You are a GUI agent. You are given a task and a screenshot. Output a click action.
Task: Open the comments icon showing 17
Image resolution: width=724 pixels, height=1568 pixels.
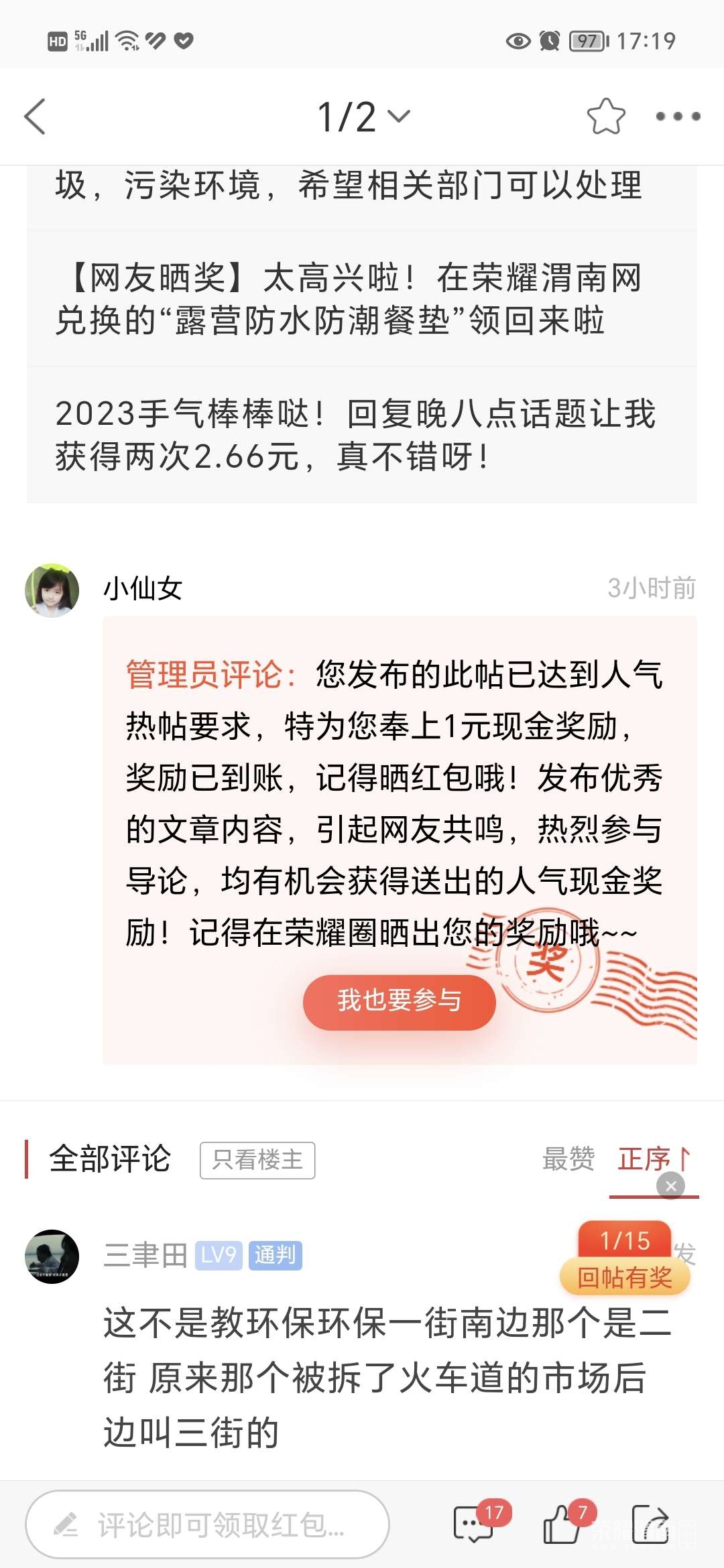[x=474, y=1524]
